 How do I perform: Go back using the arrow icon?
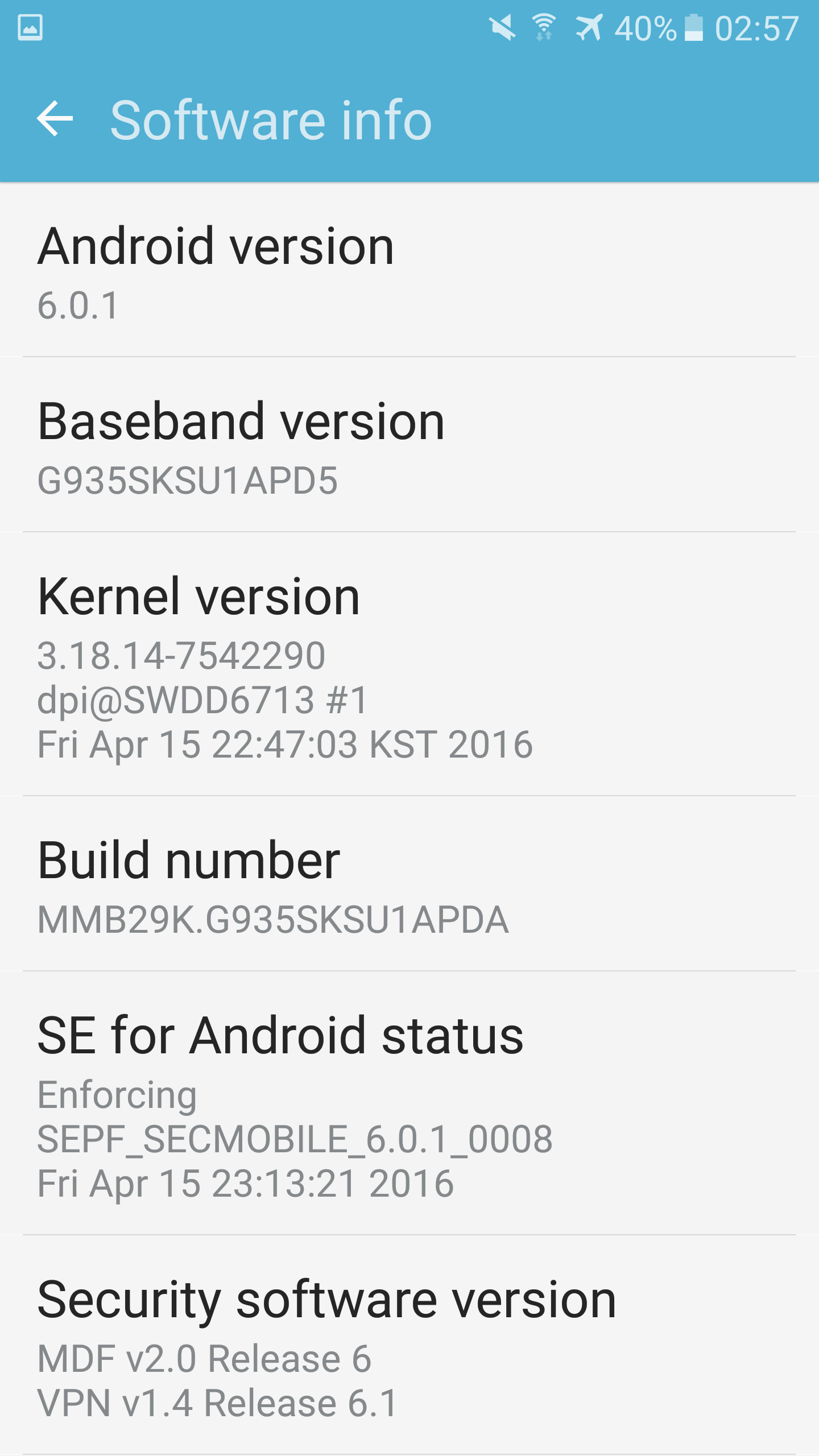pos(55,119)
